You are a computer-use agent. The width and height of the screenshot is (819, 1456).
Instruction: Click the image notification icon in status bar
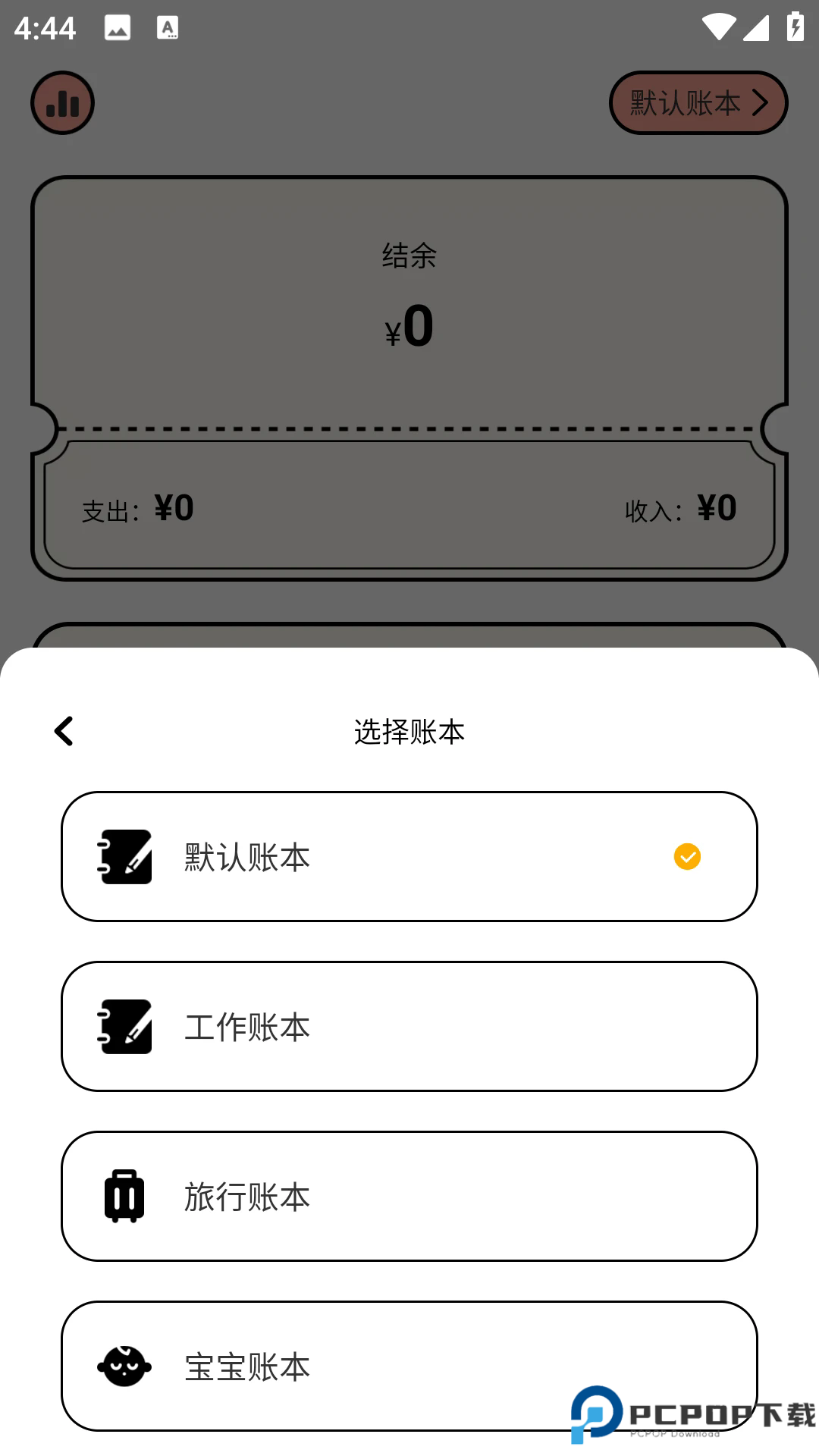(x=117, y=27)
